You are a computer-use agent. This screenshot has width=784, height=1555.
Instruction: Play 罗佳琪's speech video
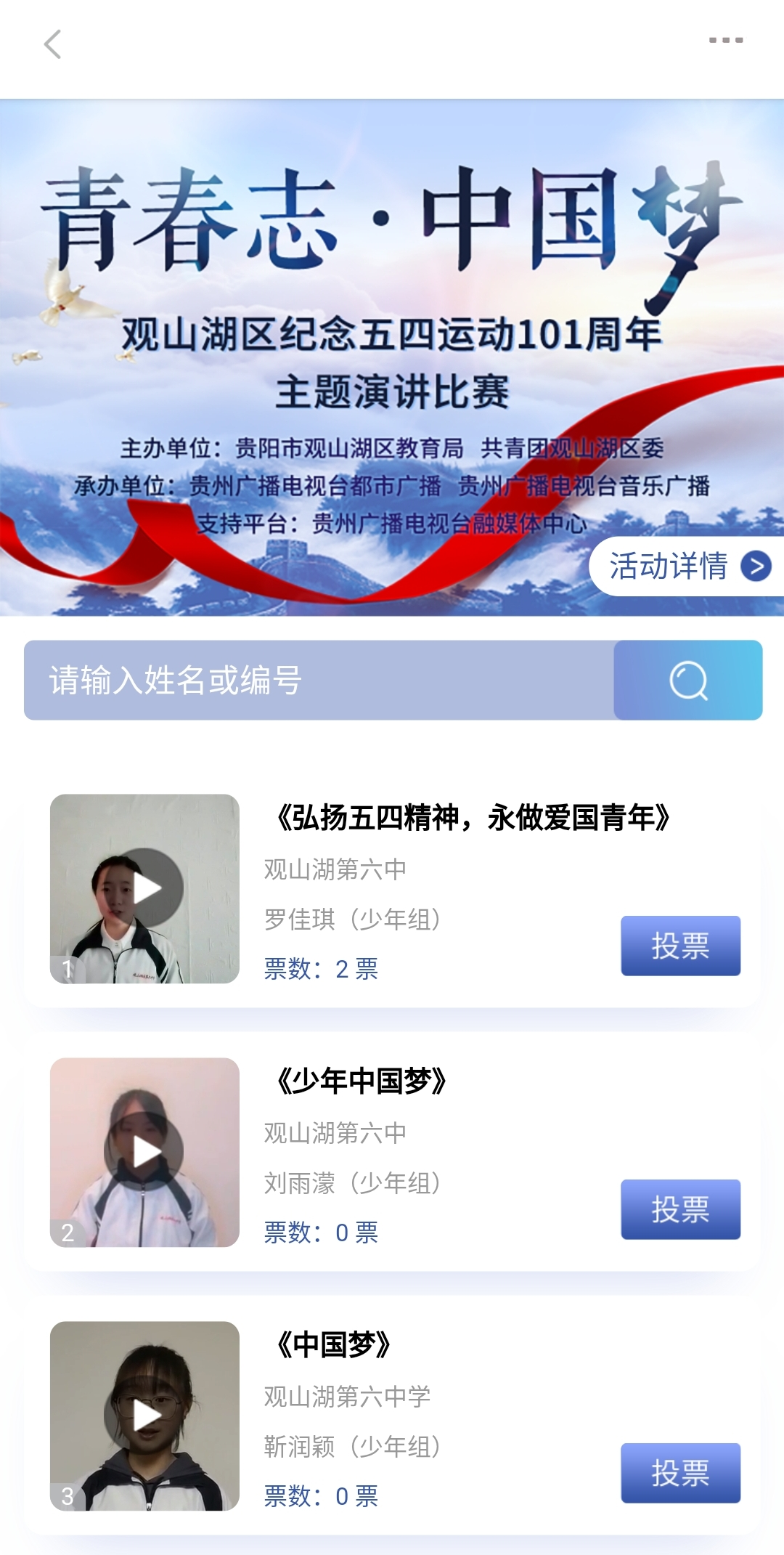145,888
